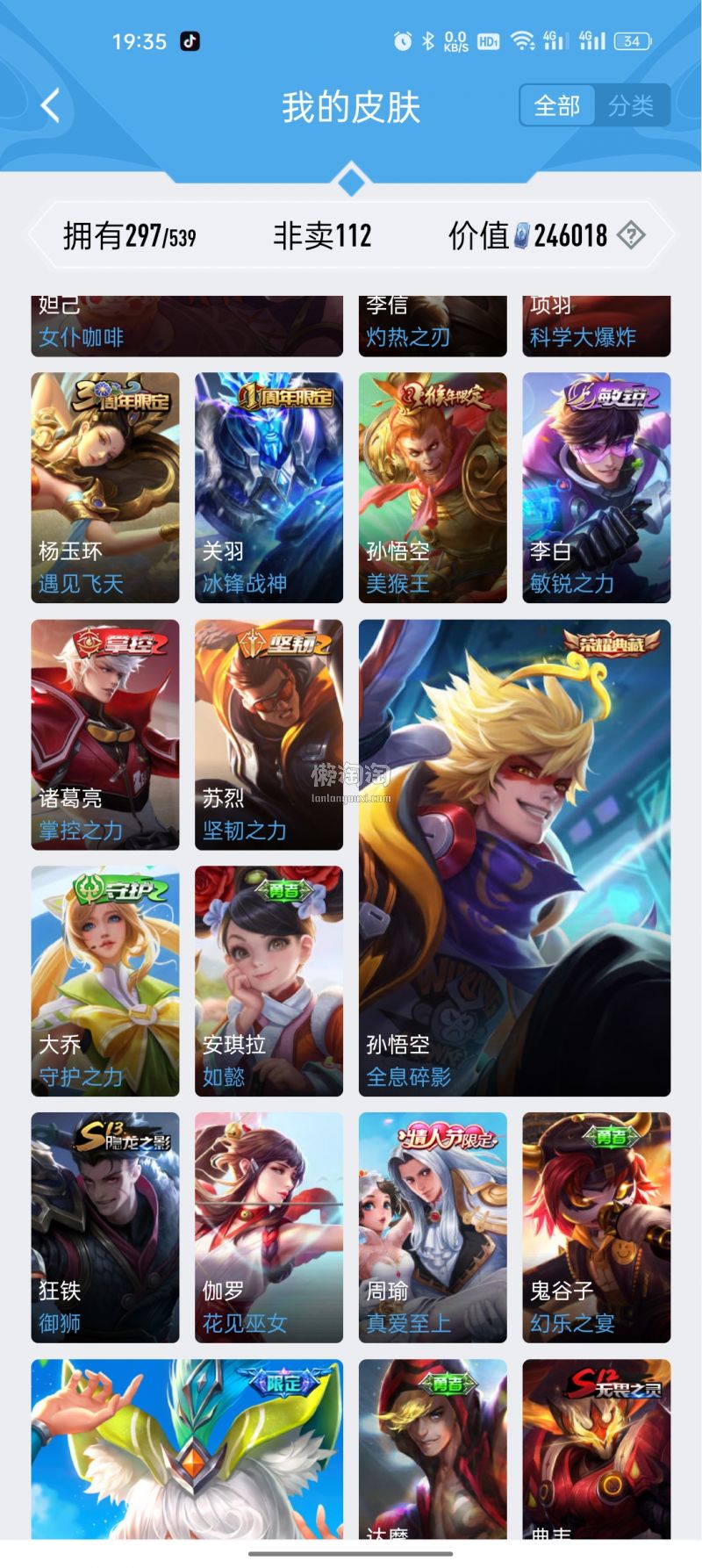Open 鬼谷子 幻乐之宴 skin

(596, 1227)
